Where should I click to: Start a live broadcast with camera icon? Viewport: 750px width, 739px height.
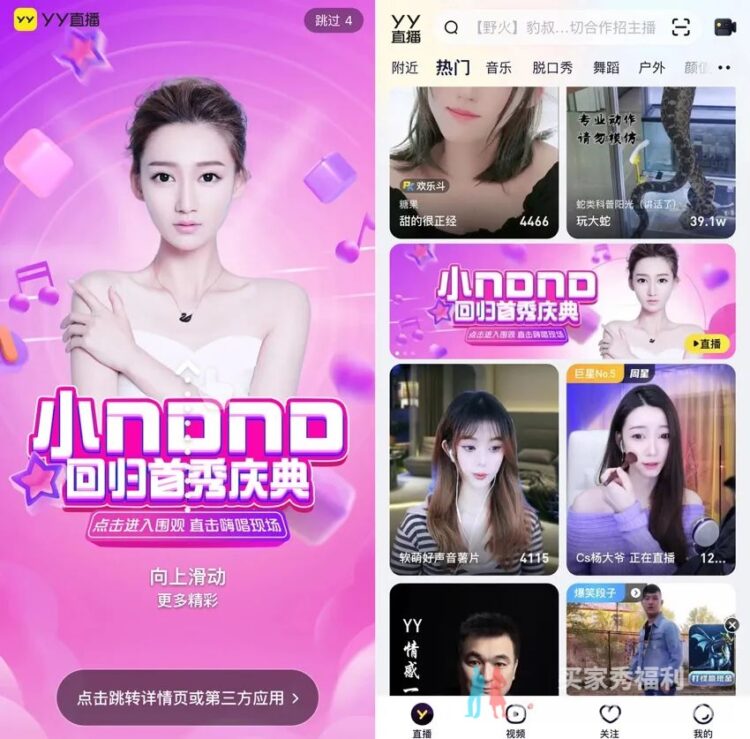(x=724, y=28)
